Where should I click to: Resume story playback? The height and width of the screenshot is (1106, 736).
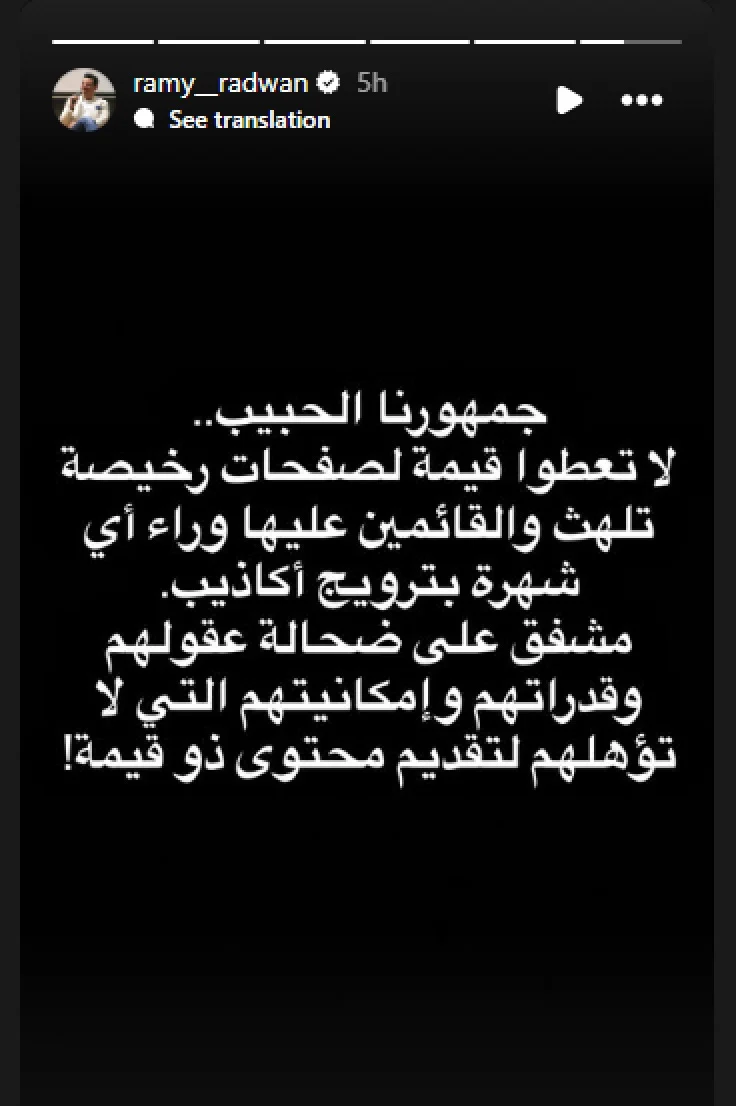click(569, 100)
